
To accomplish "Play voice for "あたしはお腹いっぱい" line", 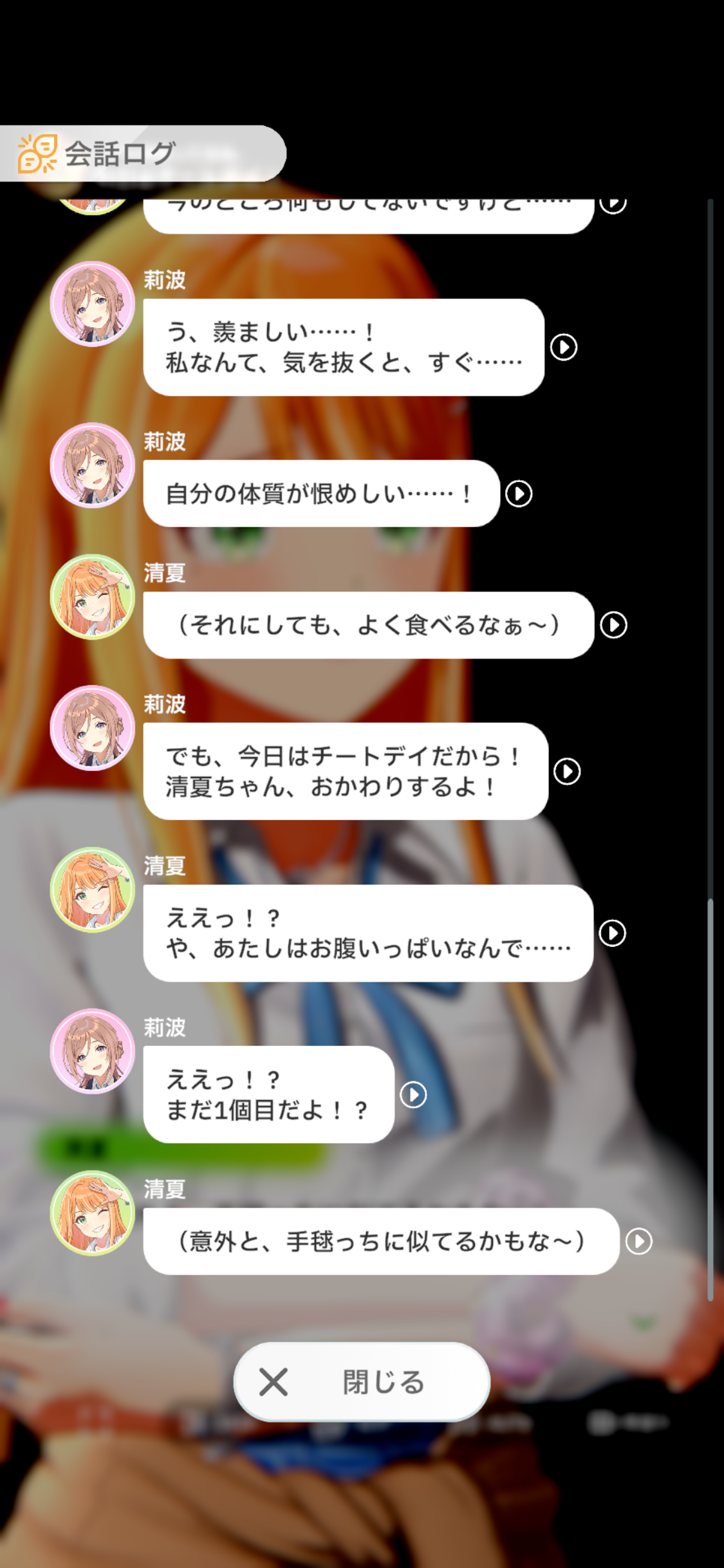I will pos(612,933).
